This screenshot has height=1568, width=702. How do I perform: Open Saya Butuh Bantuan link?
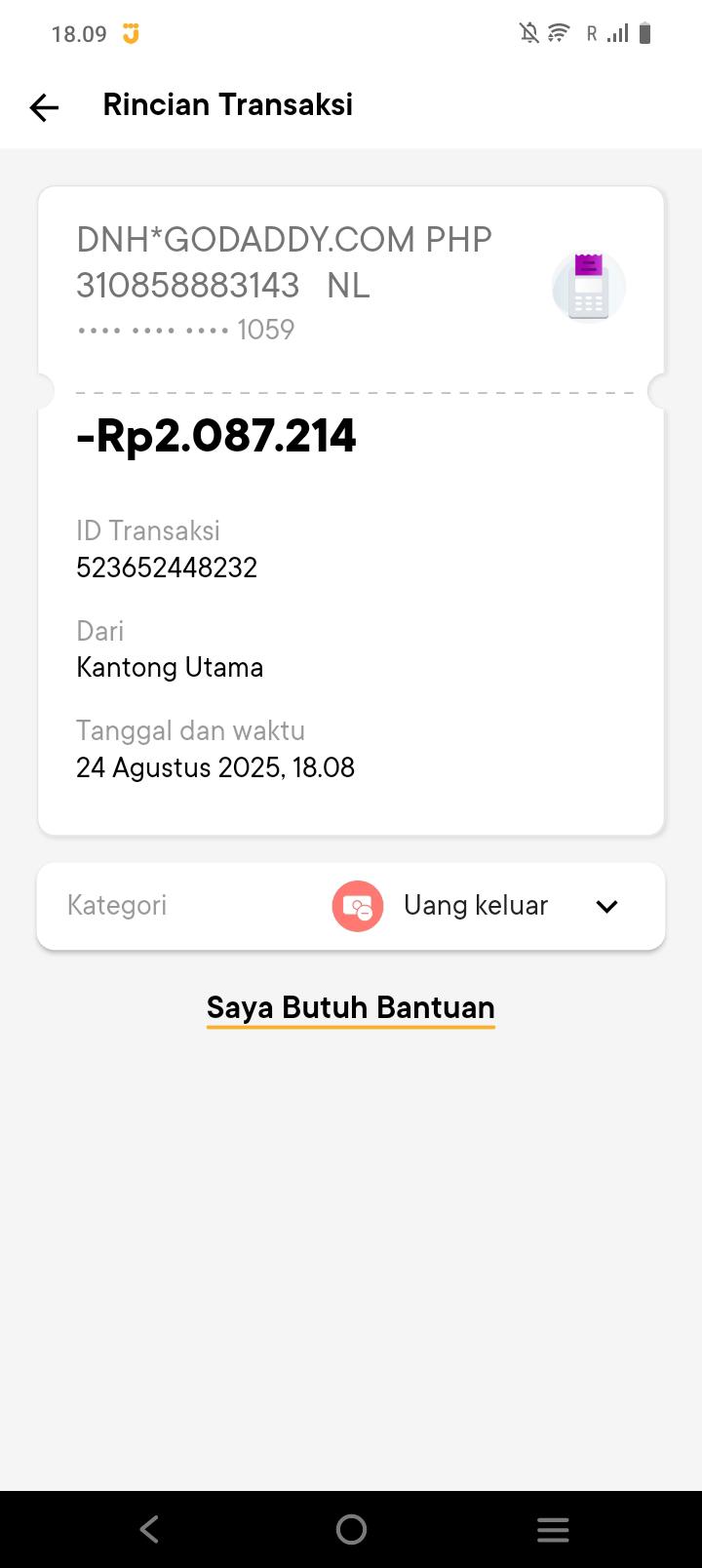[x=350, y=1007]
